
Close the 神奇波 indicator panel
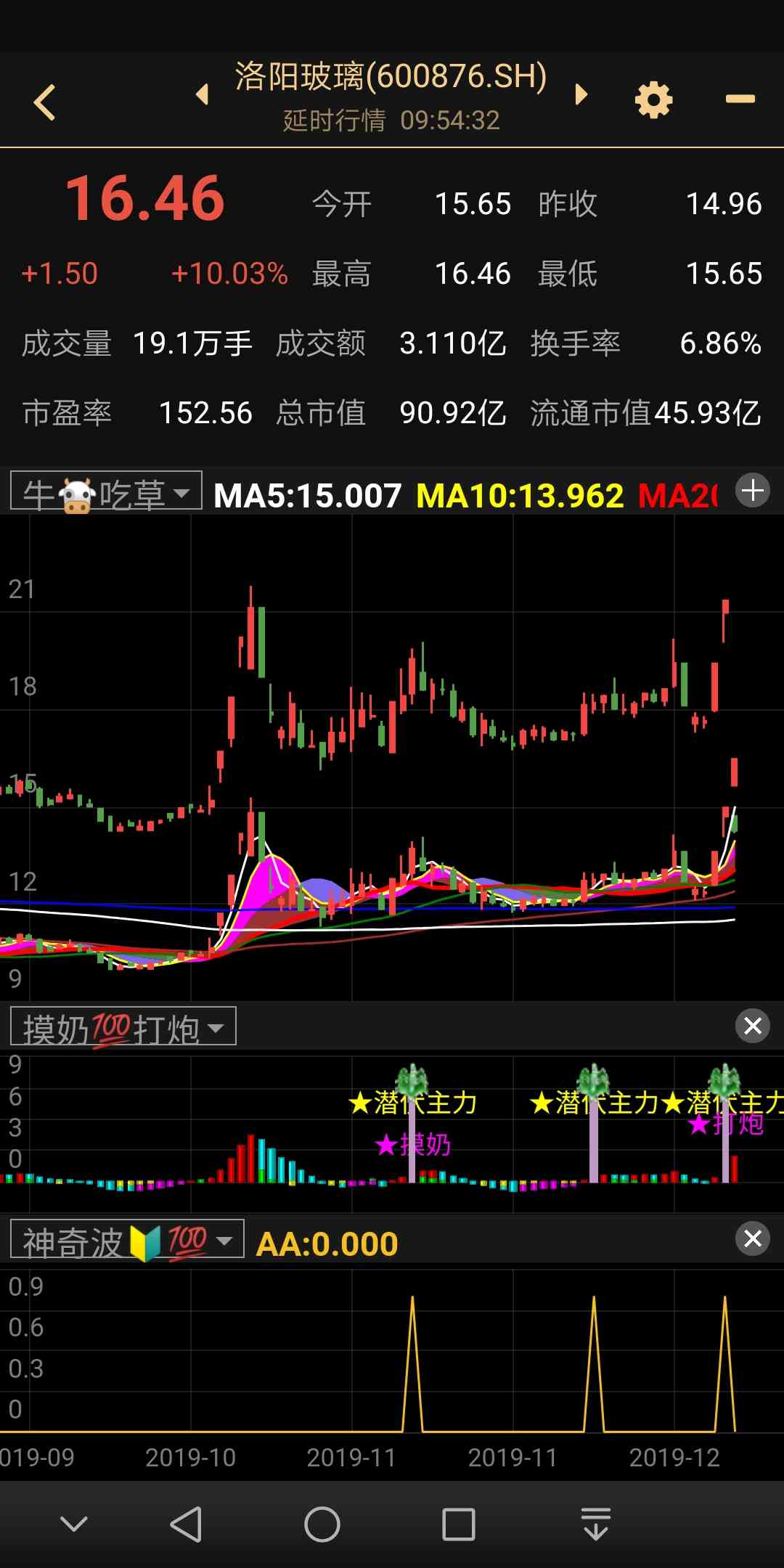(x=753, y=1238)
